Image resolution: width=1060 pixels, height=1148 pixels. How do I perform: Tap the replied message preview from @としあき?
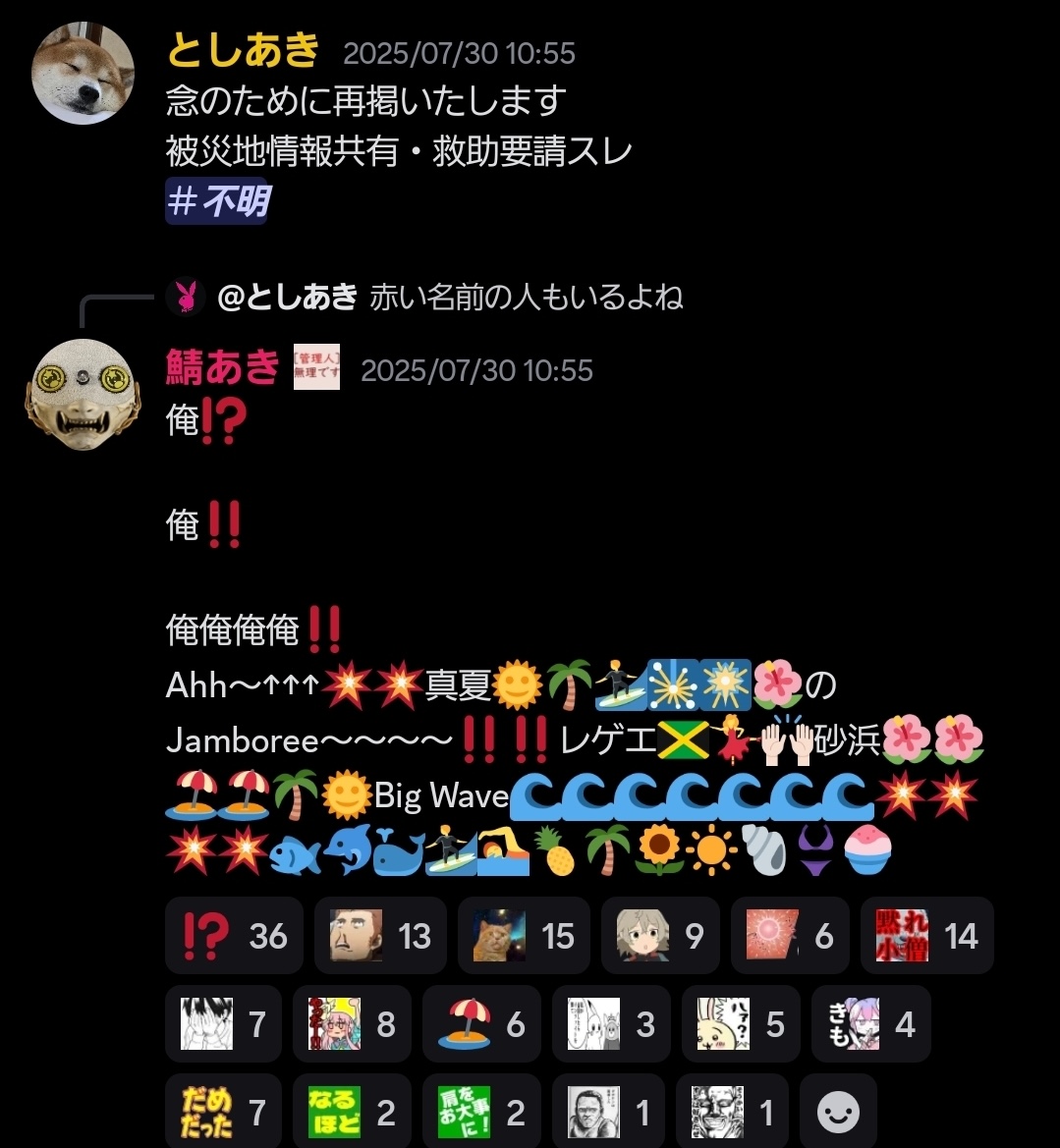(424, 298)
